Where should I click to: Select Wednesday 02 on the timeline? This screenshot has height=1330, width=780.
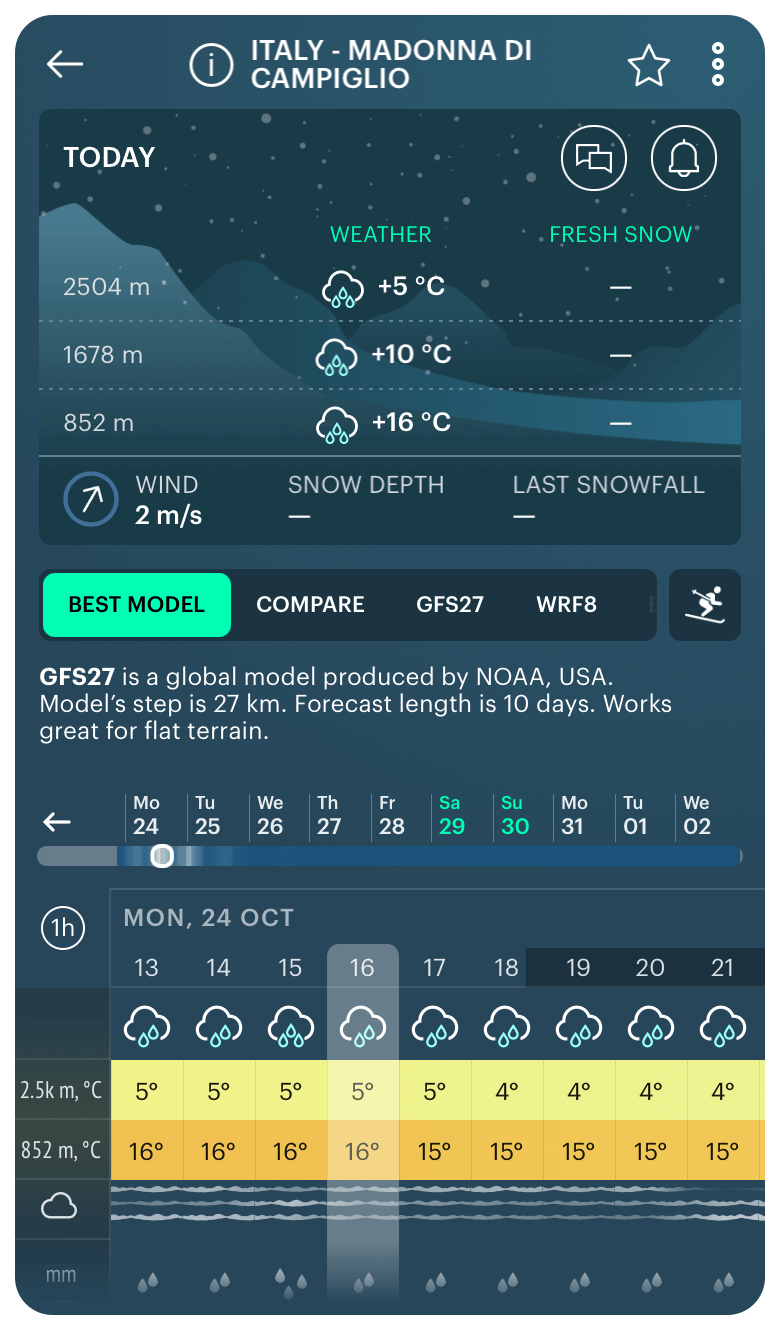click(697, 815)
